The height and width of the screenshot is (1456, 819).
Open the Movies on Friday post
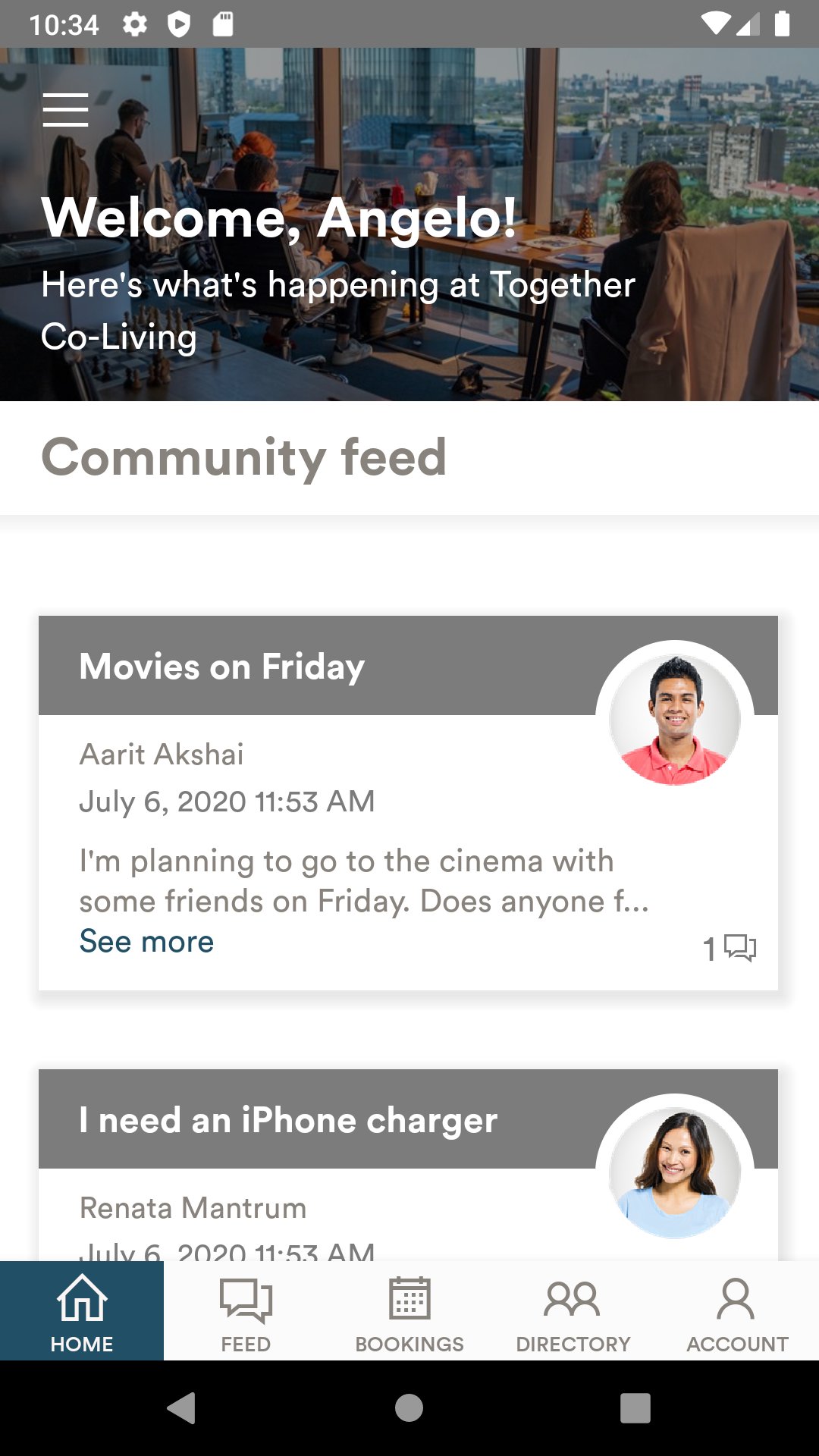[x=222, y=667]
